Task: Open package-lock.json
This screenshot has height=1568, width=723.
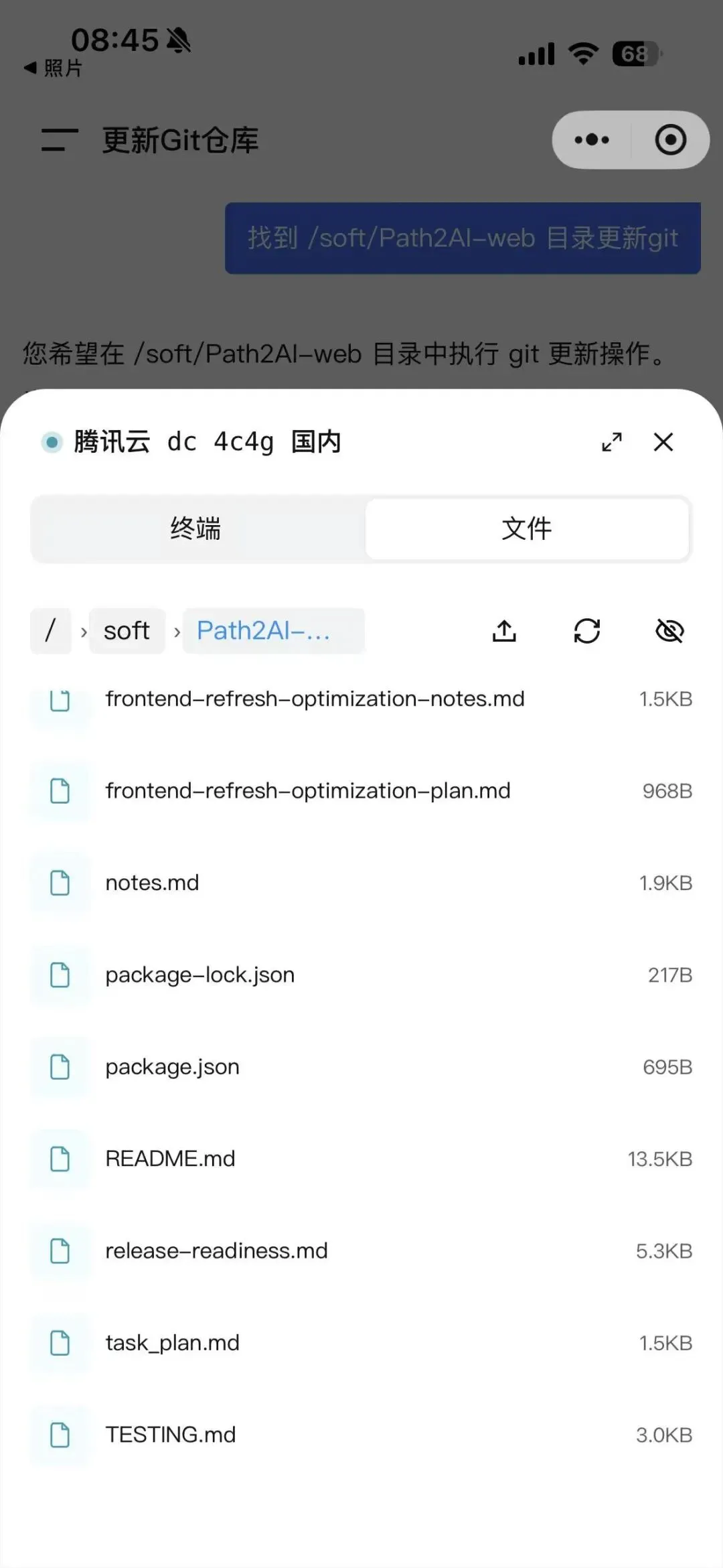Action: coord(361,975)
